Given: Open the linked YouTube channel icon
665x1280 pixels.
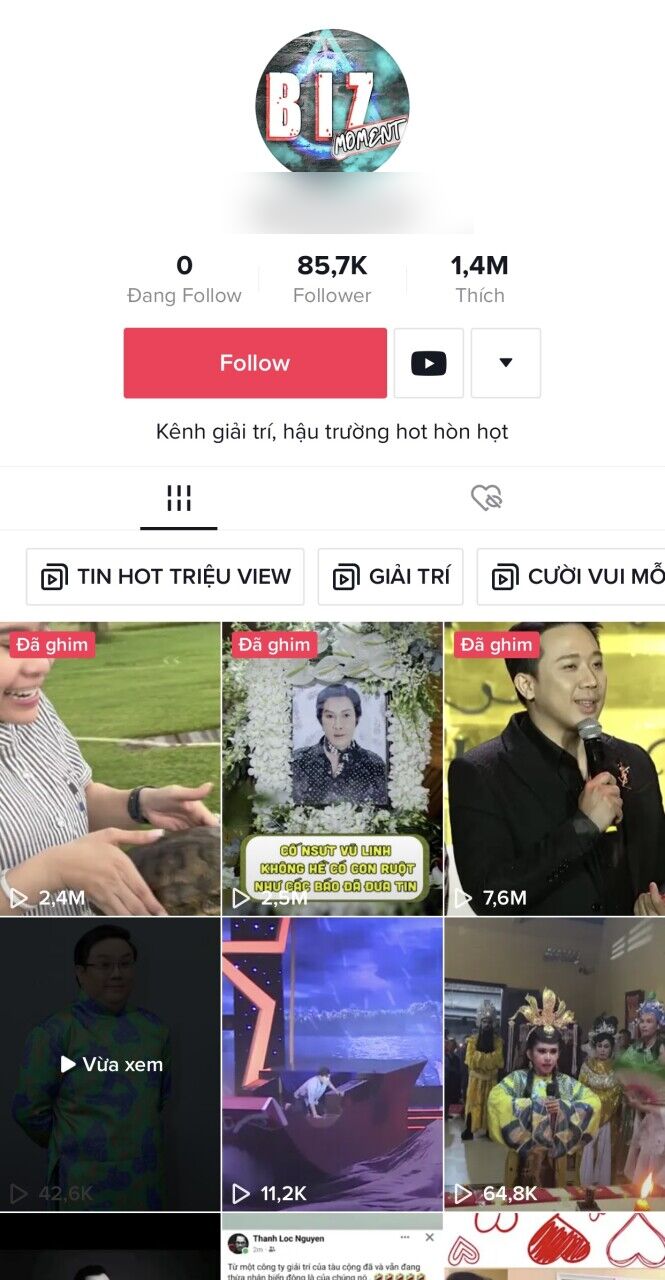Looking at the screenshot, I should tap(428, 363).
